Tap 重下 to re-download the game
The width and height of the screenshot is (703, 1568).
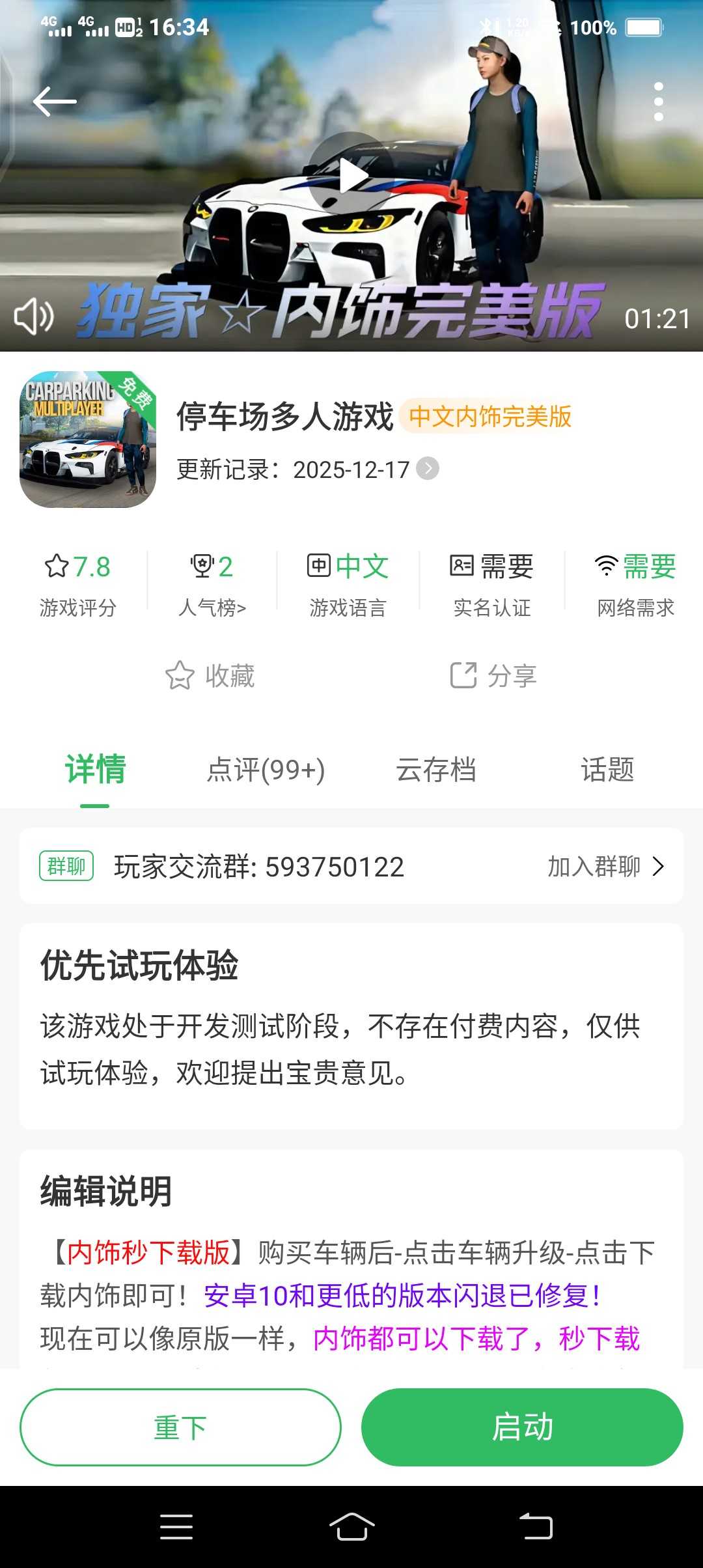coord(180,1427)
